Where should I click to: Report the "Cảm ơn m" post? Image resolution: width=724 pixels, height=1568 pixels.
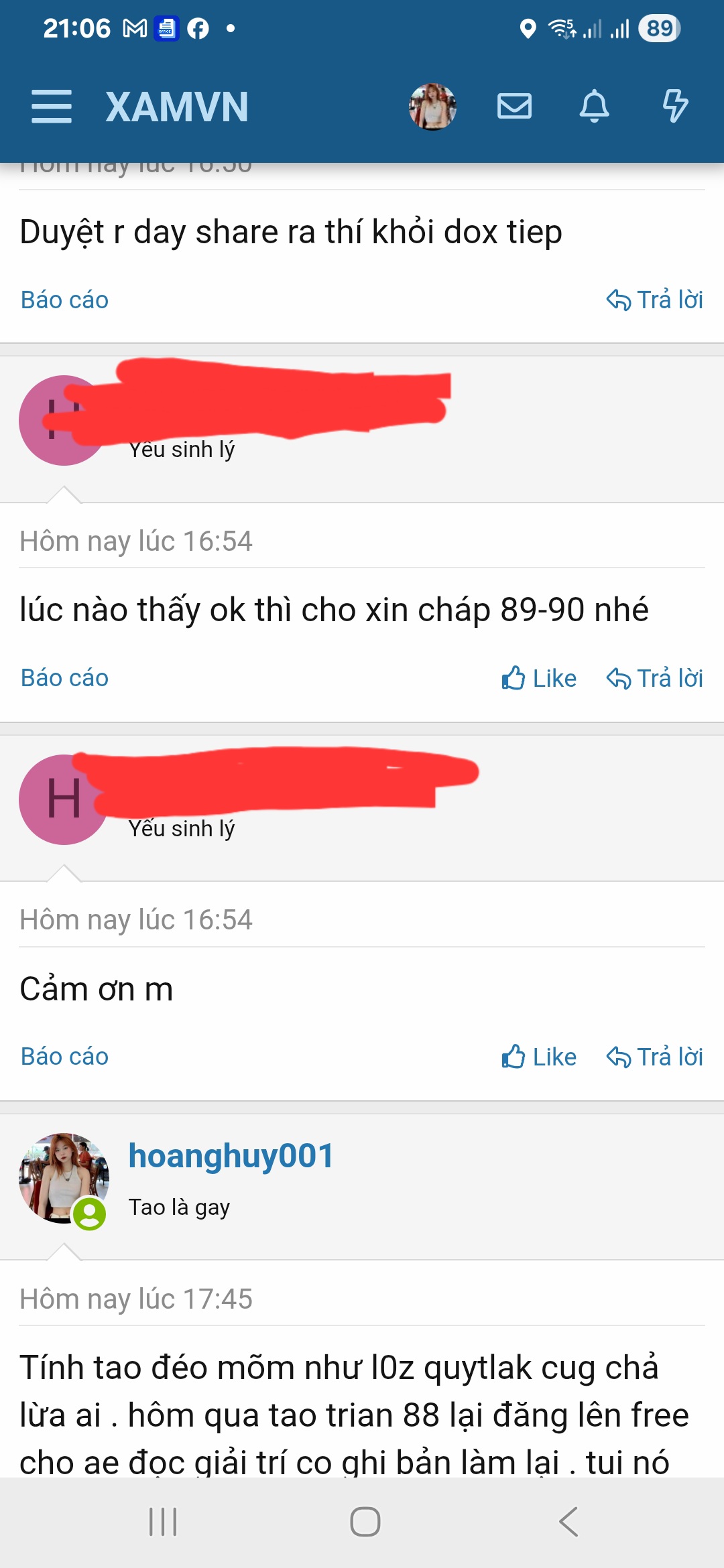[x=64, y=1057]
